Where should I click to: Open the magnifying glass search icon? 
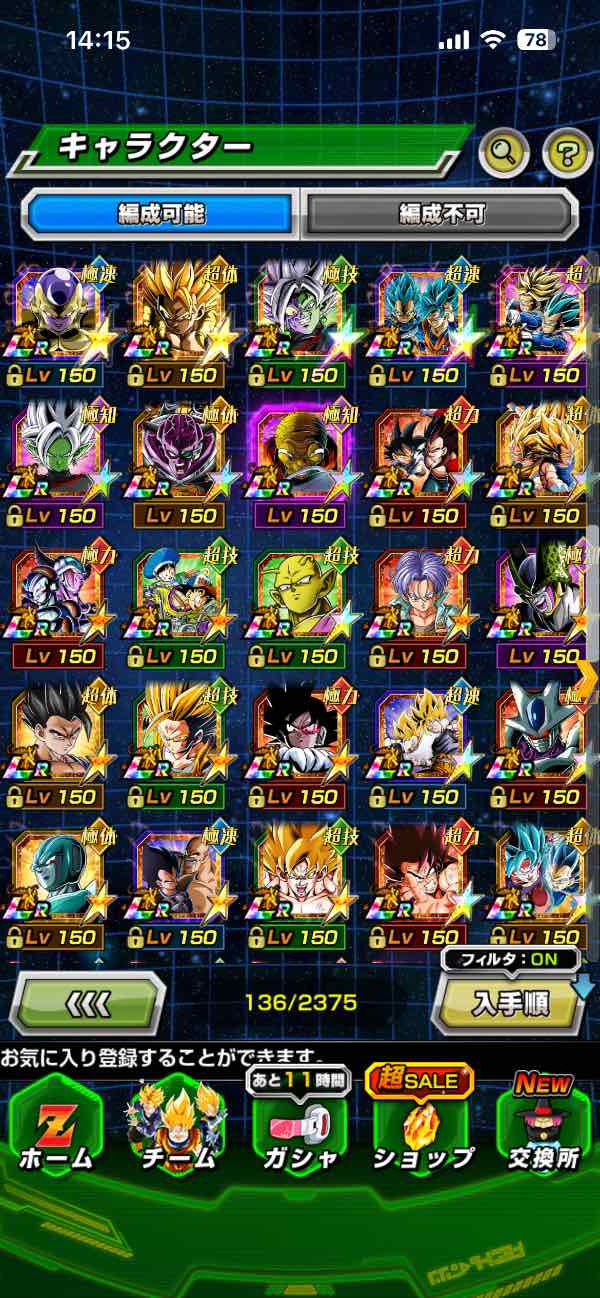pyautogui.click(x=504, y=153)
